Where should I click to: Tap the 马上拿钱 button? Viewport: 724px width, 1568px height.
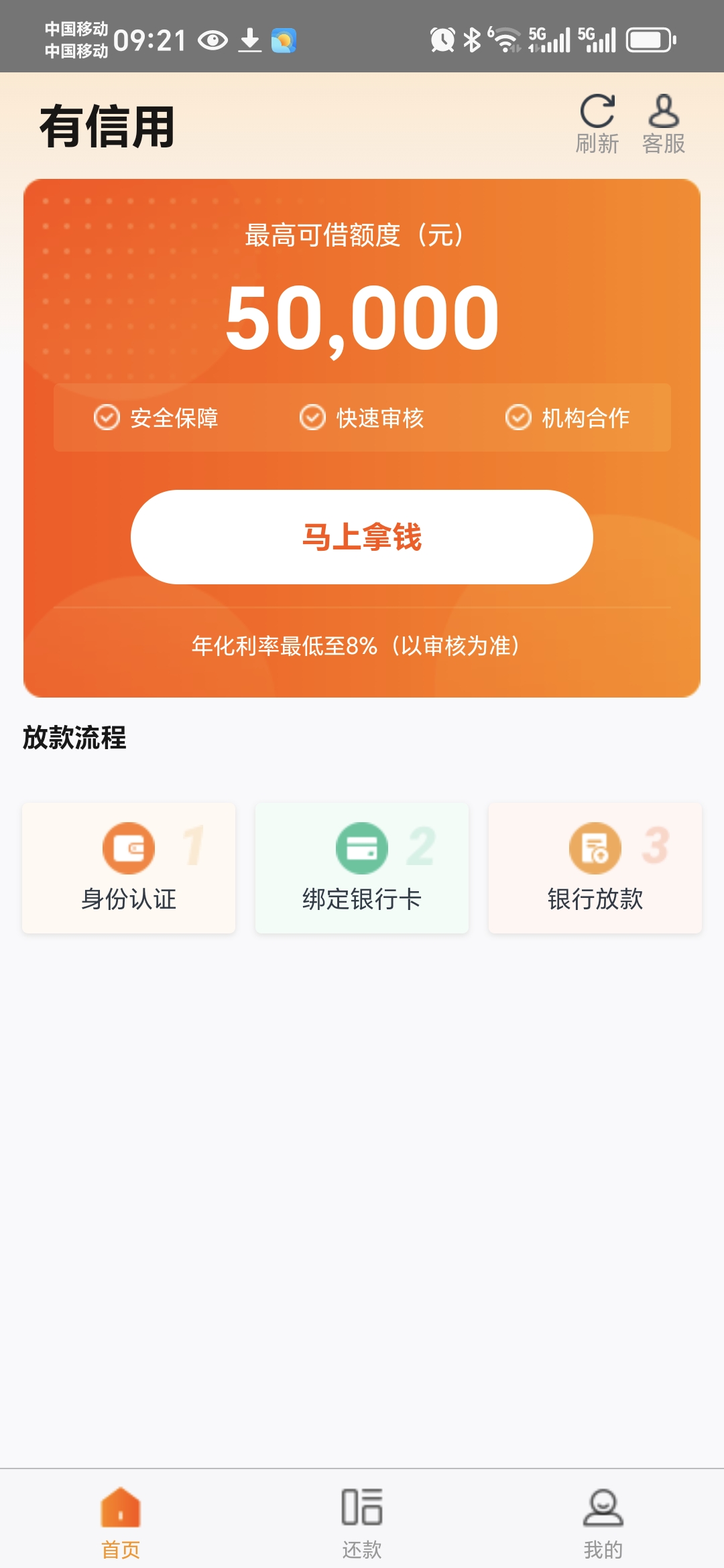[362, 537]
